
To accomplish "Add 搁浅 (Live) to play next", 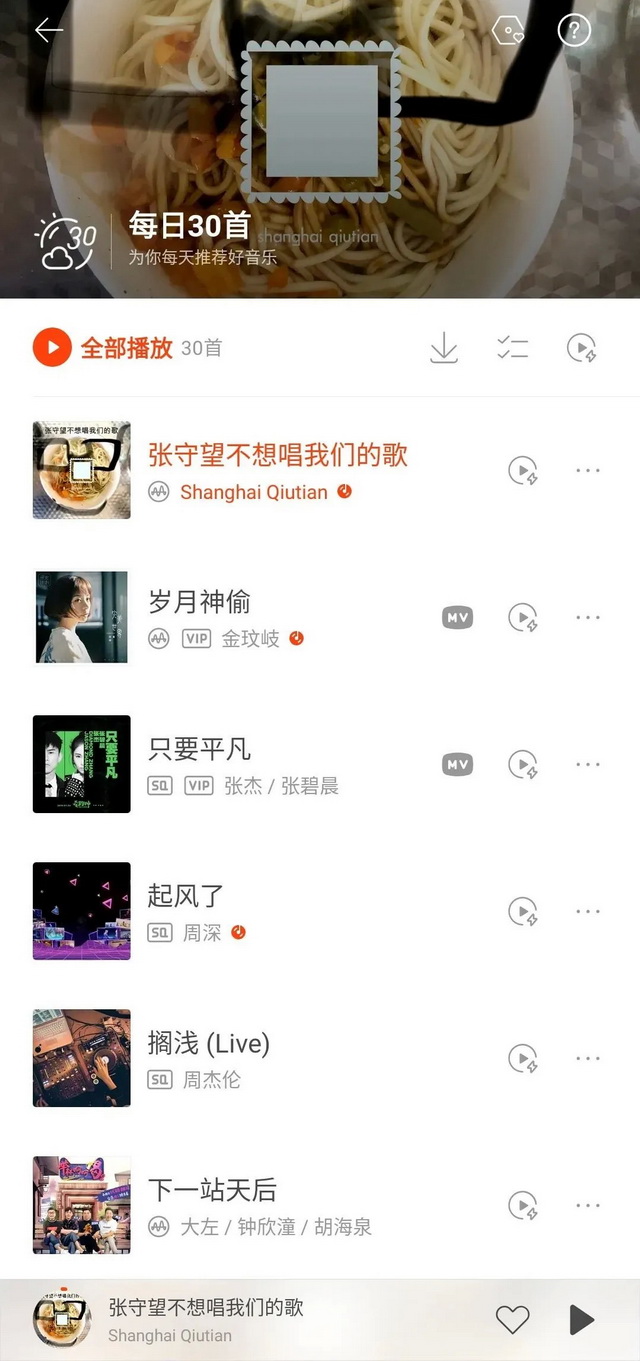I will (523, 1059).
